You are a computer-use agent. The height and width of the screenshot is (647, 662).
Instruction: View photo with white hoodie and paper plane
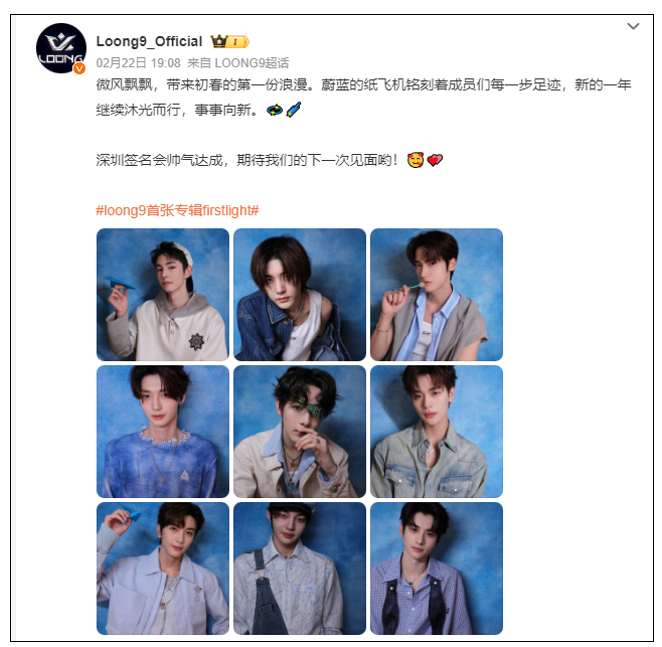click(x=162, y=295)
